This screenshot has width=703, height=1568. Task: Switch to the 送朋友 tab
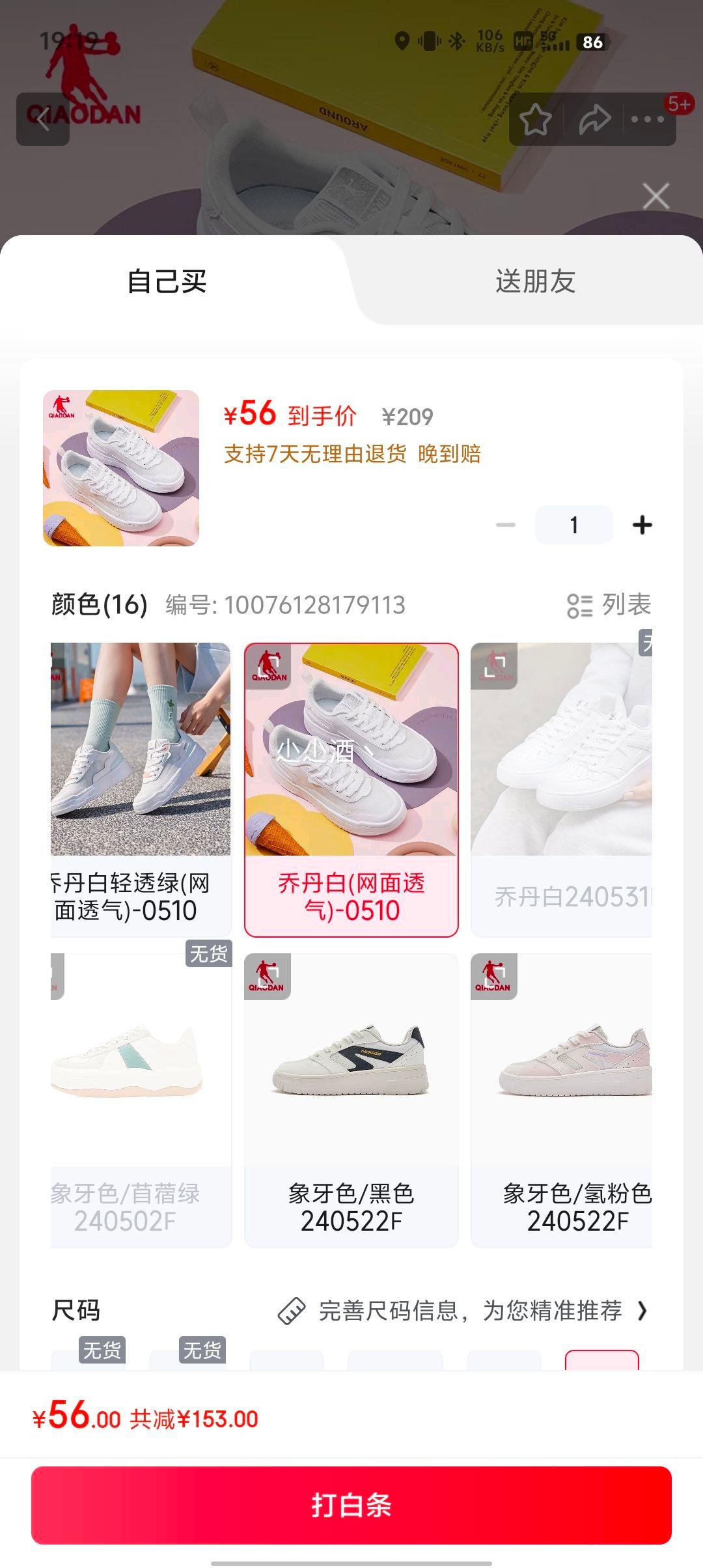tap(535, 281)
